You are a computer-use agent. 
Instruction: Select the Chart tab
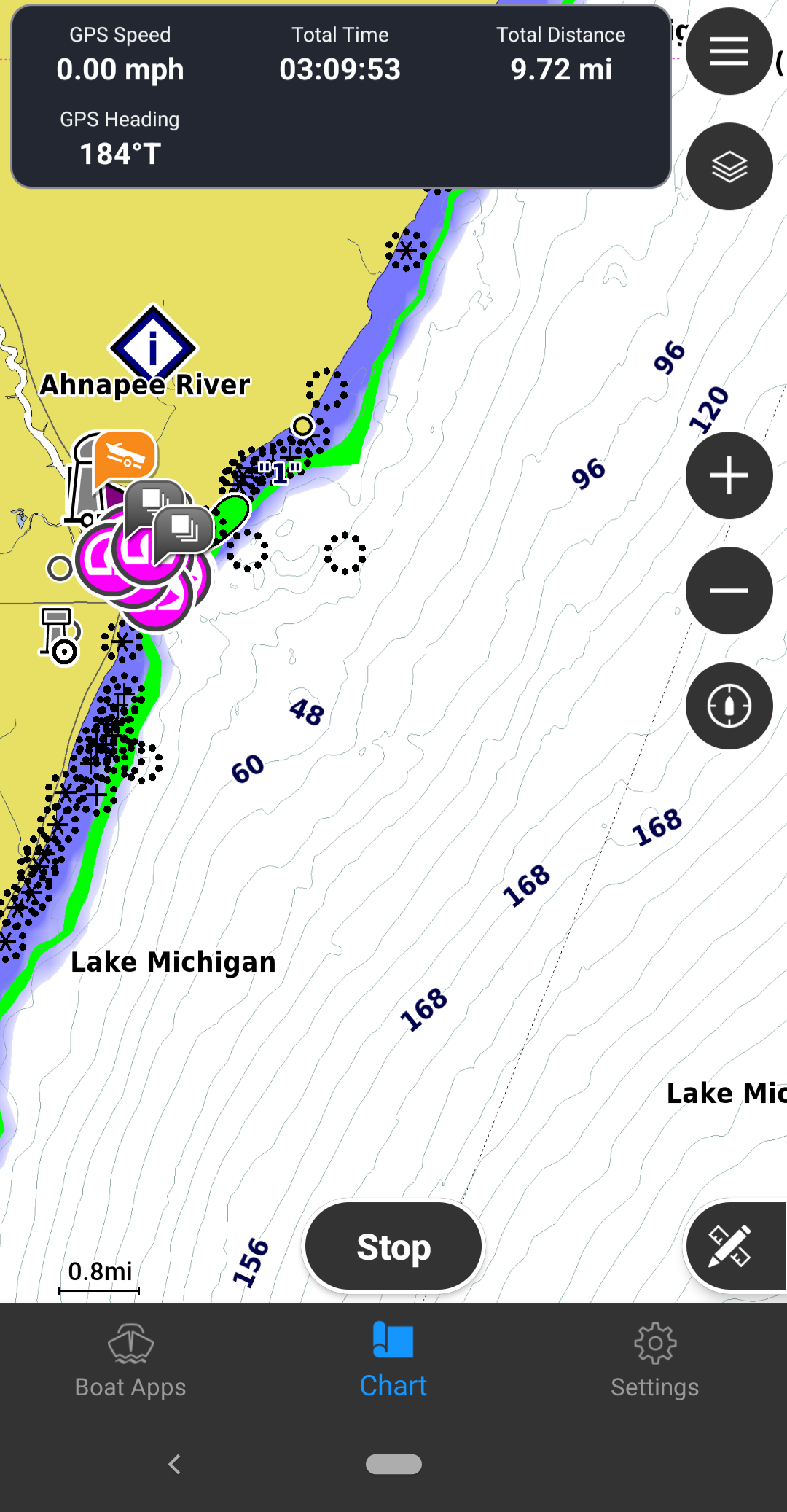click(393, 1361)
